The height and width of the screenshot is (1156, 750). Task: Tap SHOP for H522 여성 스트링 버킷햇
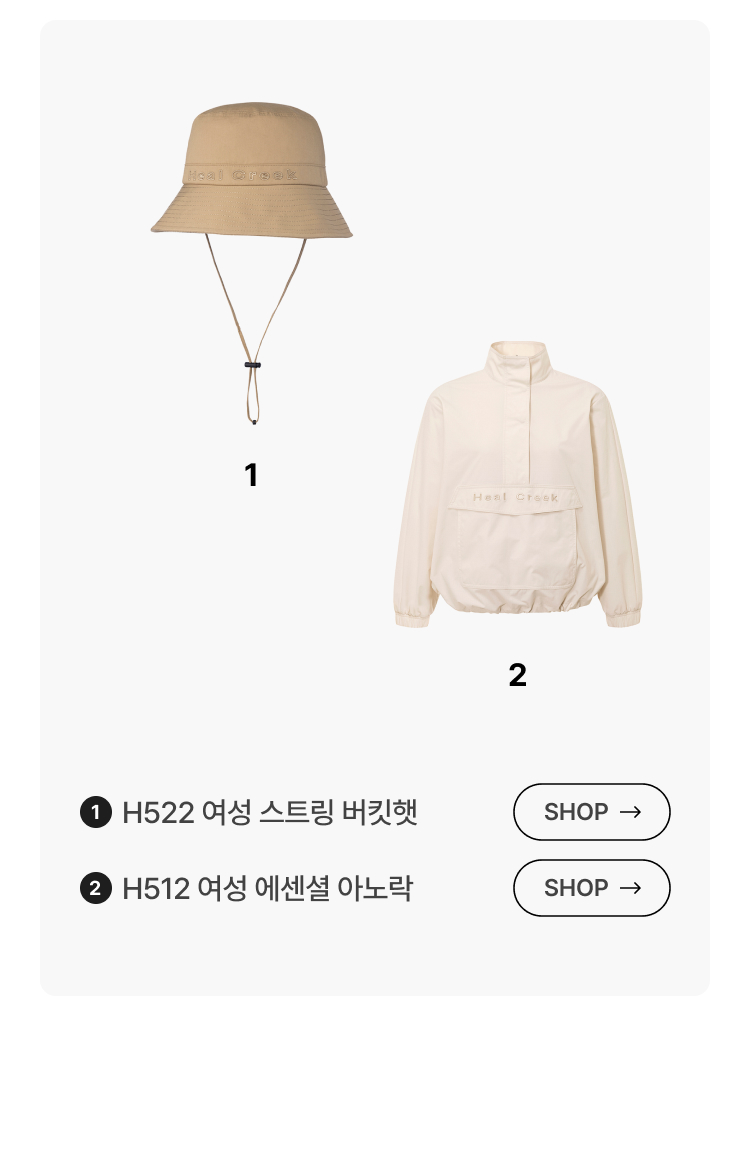click(x=591, y=812)
